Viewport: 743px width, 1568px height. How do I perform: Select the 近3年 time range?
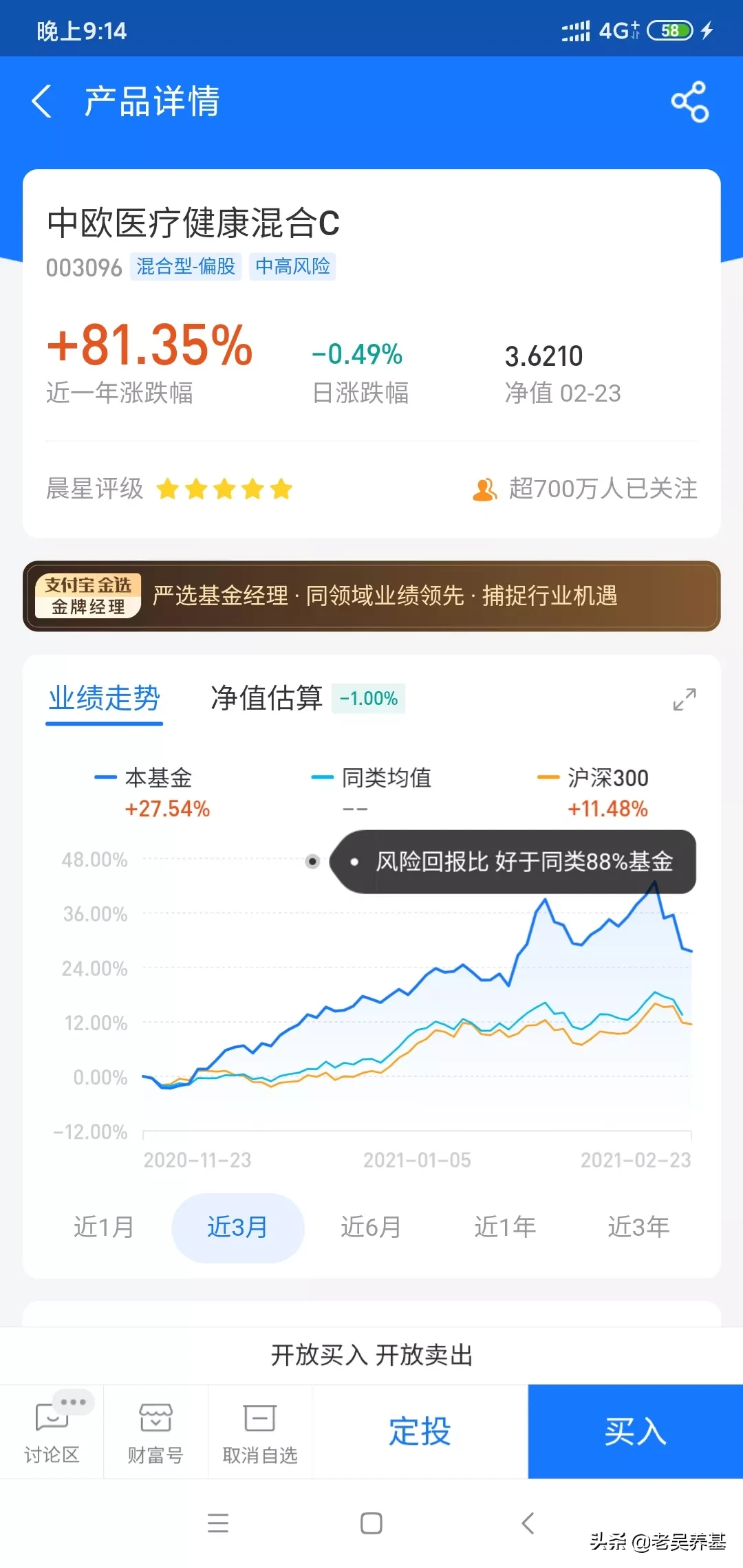click(638, 1227)
